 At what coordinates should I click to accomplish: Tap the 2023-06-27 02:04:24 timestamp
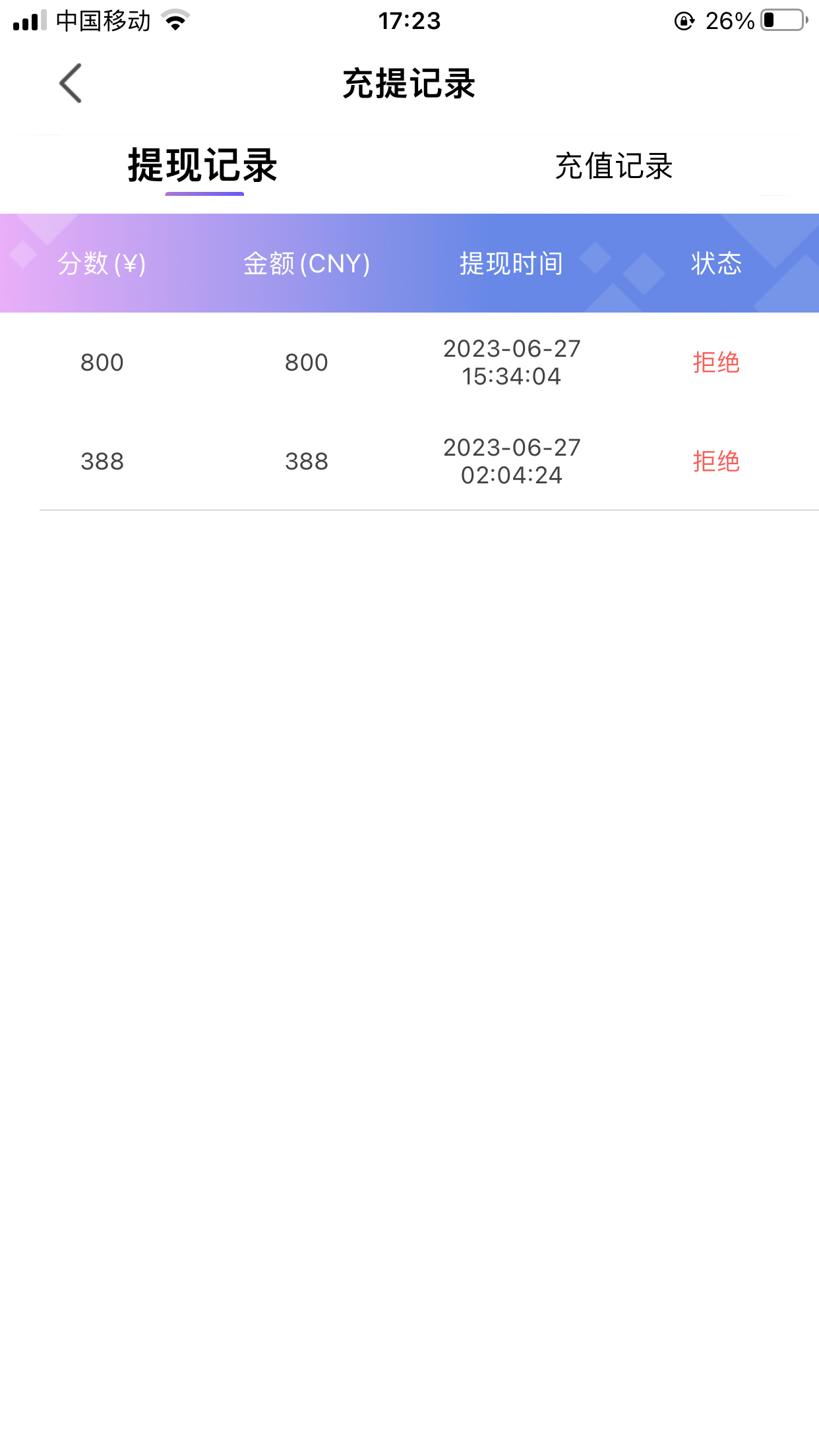tap(512, 462)
